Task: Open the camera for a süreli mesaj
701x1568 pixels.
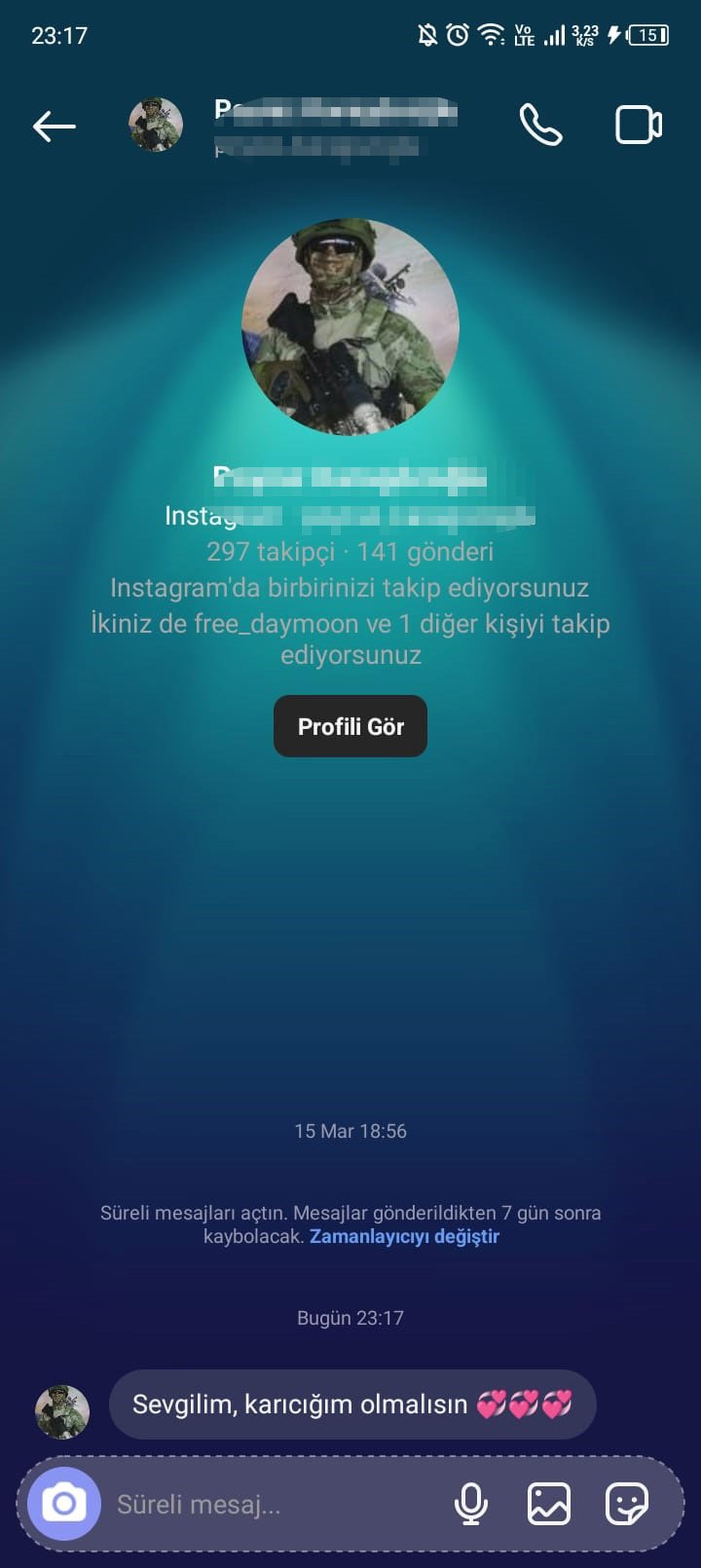Action: [x=62, y=1503]
